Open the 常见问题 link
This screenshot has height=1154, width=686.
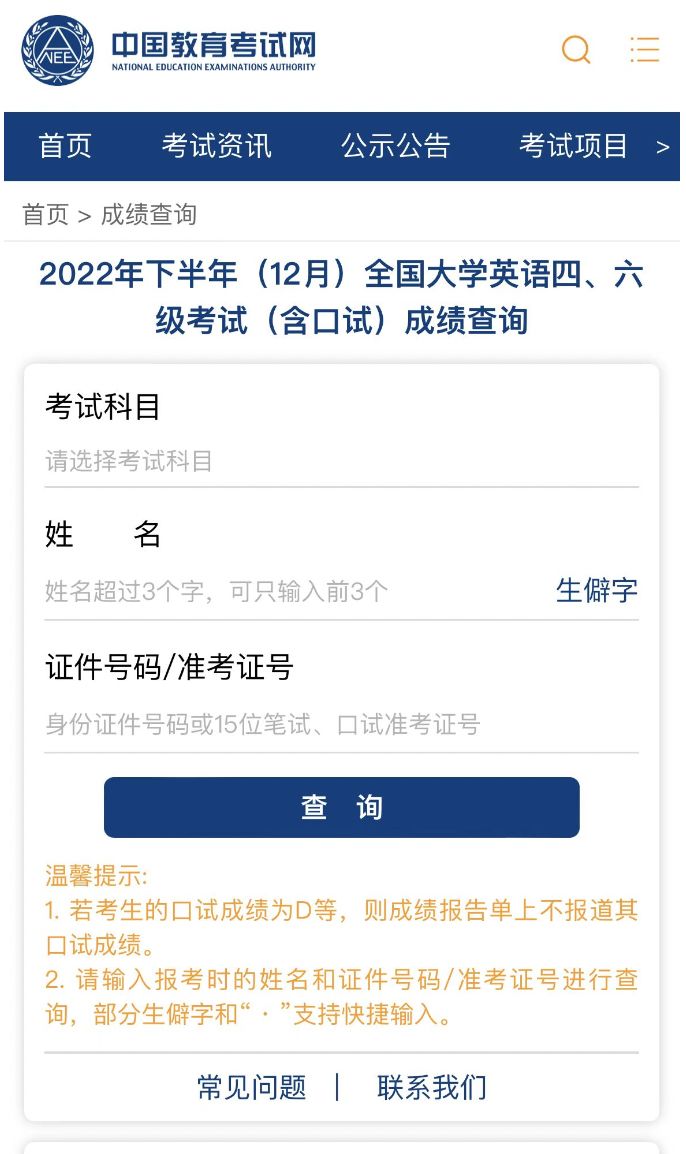coord(251,1087)
